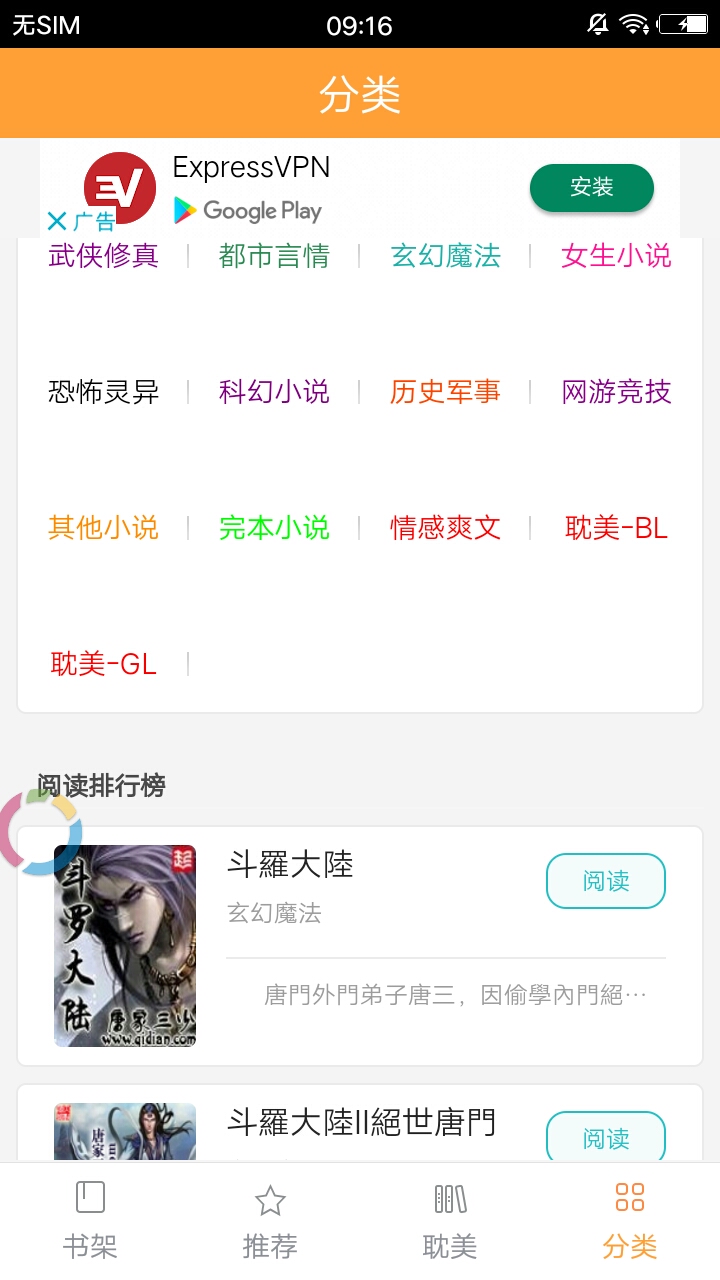Open the 女生小说 category
This screenshot has width=720, height=1280.
(616, 256)
